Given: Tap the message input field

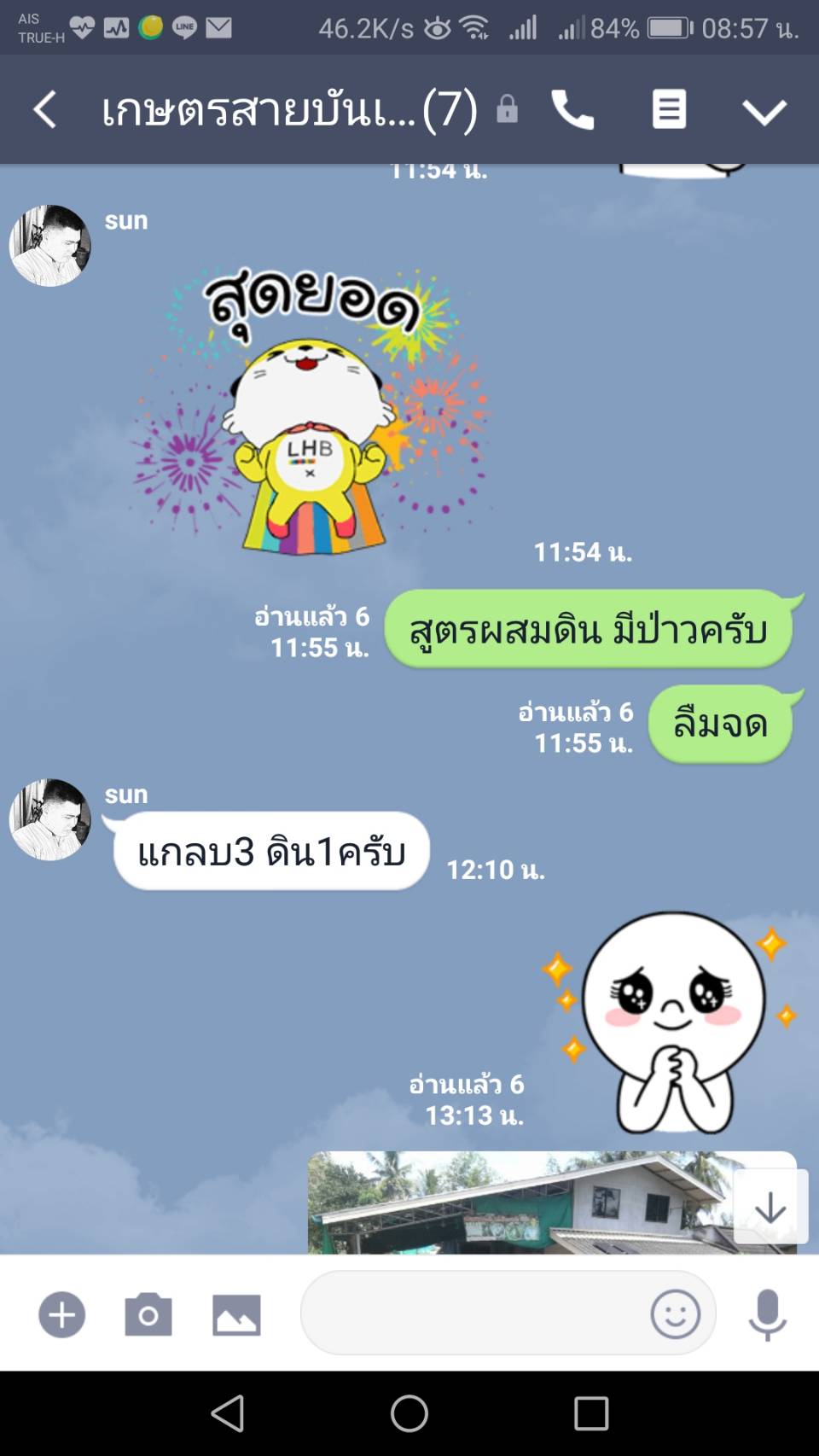Looking at the screenshot, I should click(473, 1313).
